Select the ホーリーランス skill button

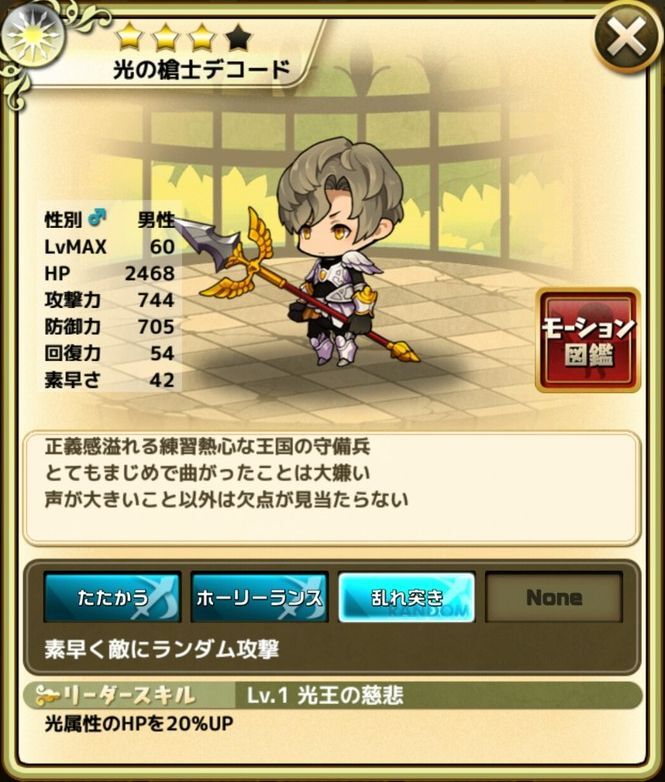[259, 598]
